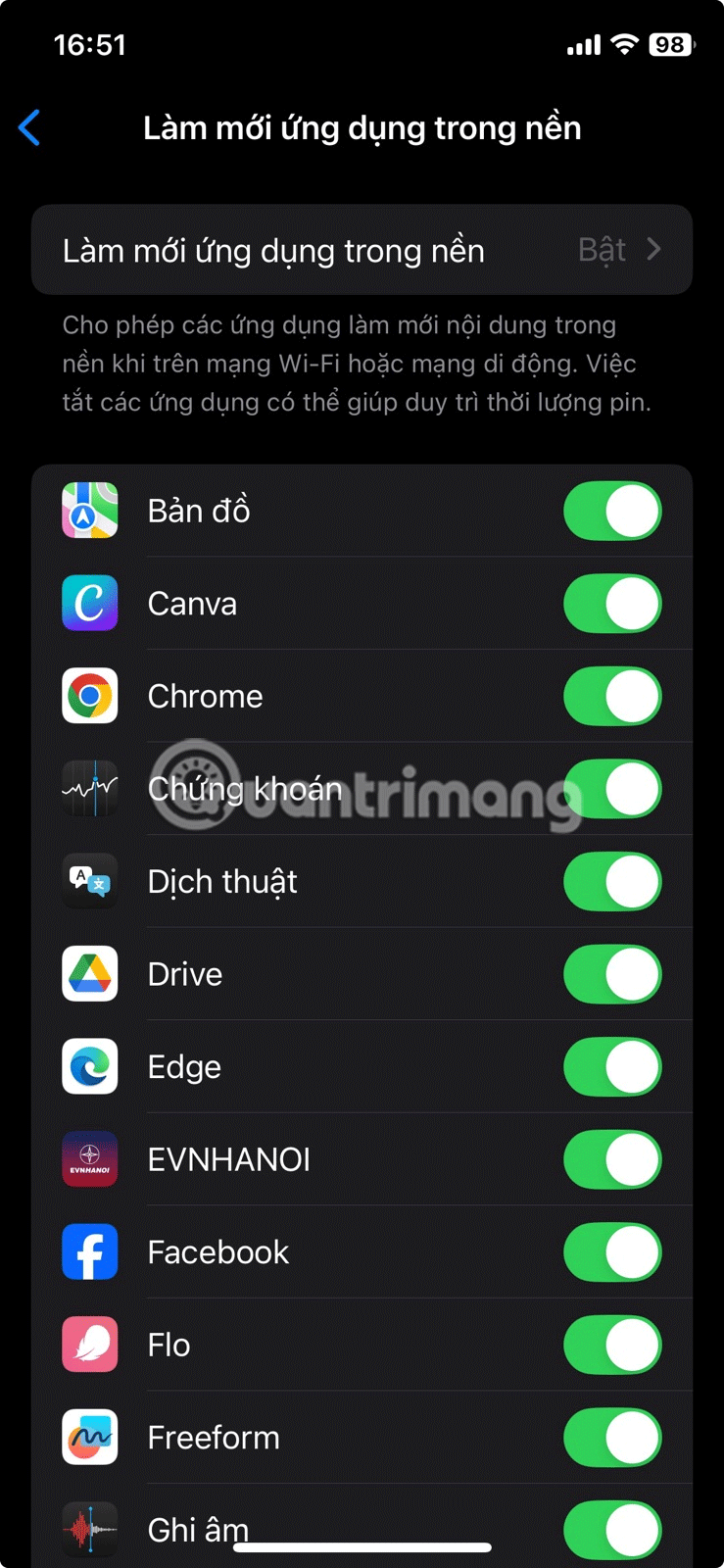Click the EVNHANOI app icon

click(89, 1158)
